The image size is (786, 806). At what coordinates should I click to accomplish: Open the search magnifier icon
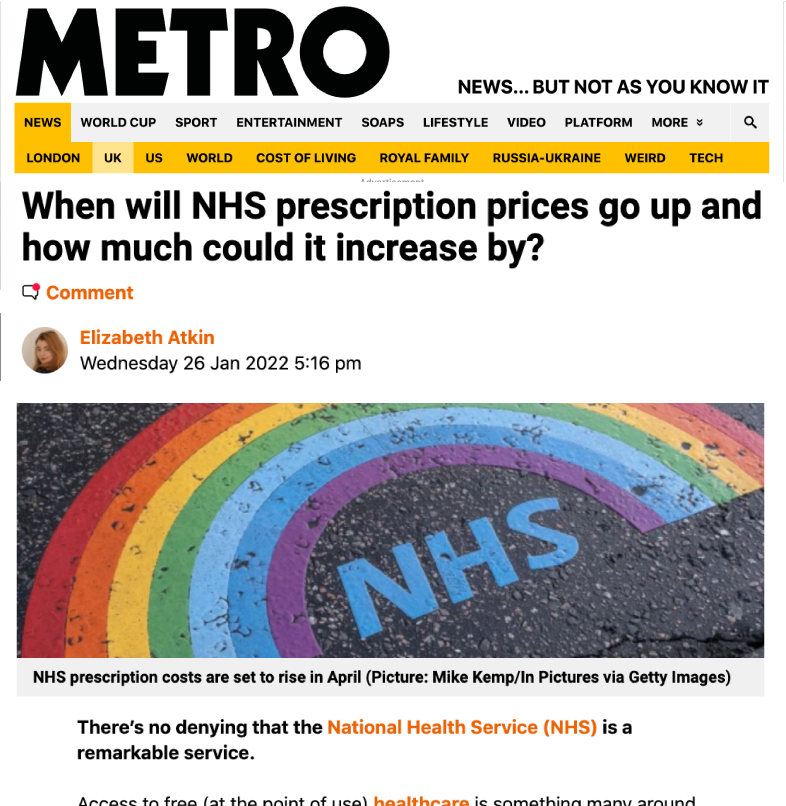[x=750, y=123]
